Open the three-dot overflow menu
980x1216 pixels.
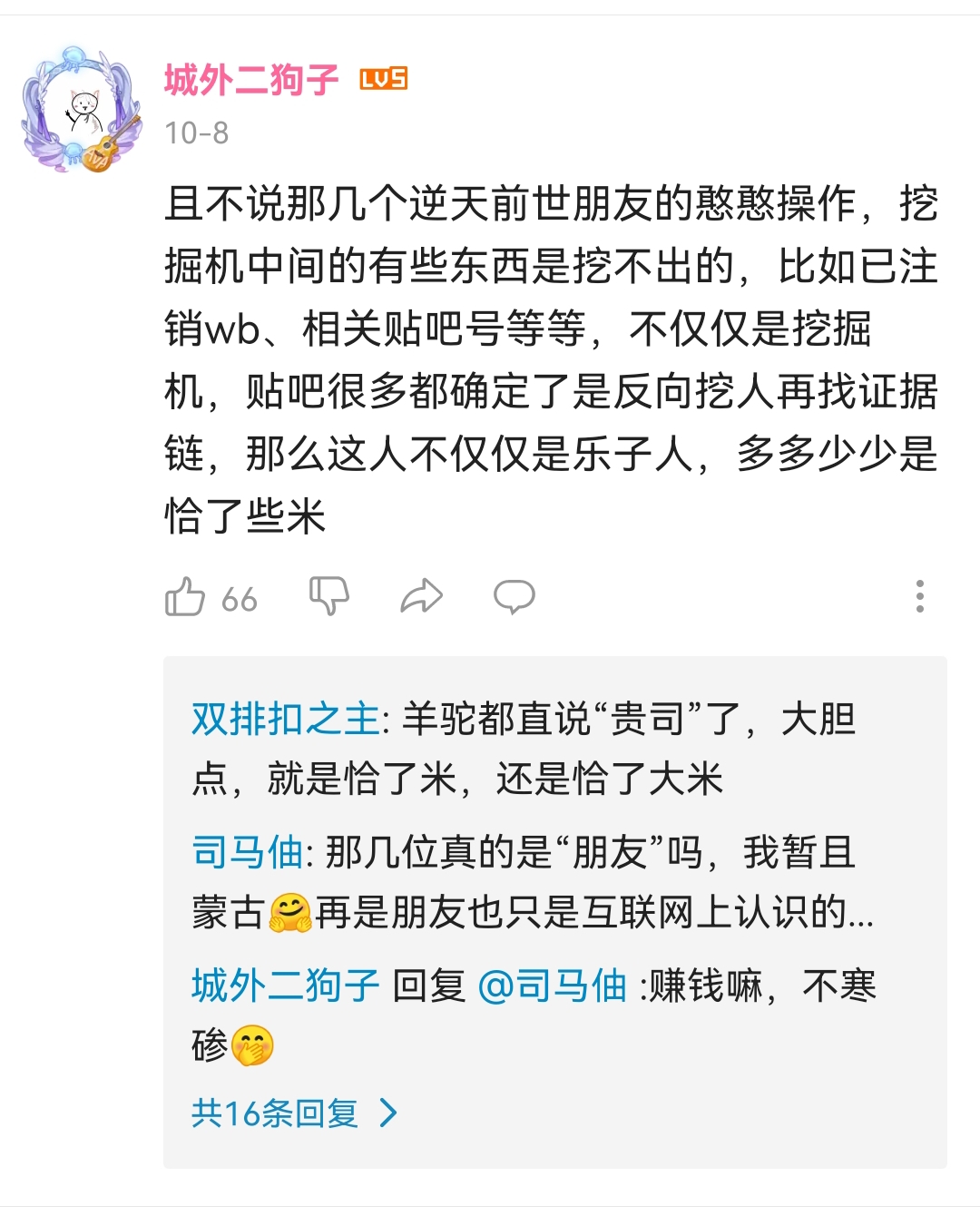pos(919,596)
